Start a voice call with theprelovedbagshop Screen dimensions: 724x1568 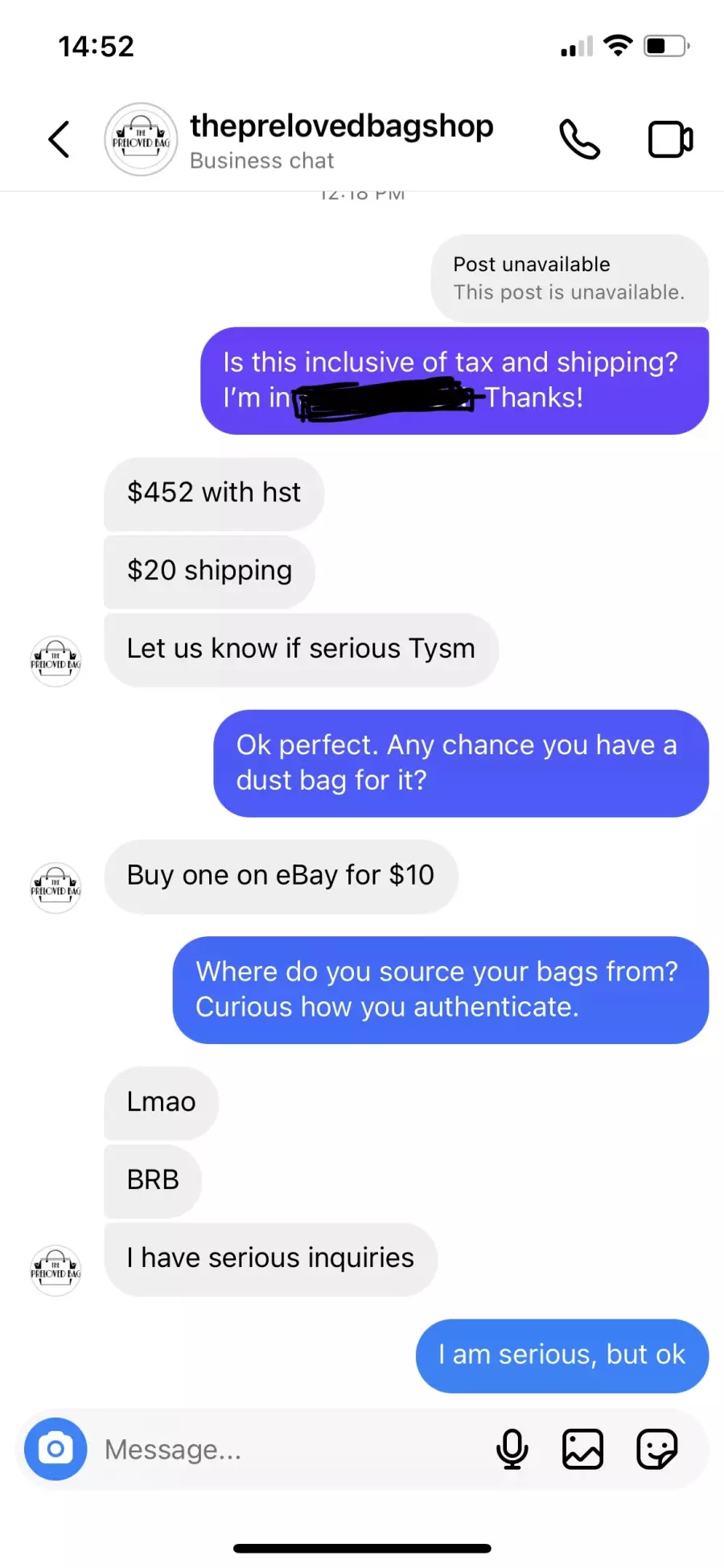(x=579, y=140)
